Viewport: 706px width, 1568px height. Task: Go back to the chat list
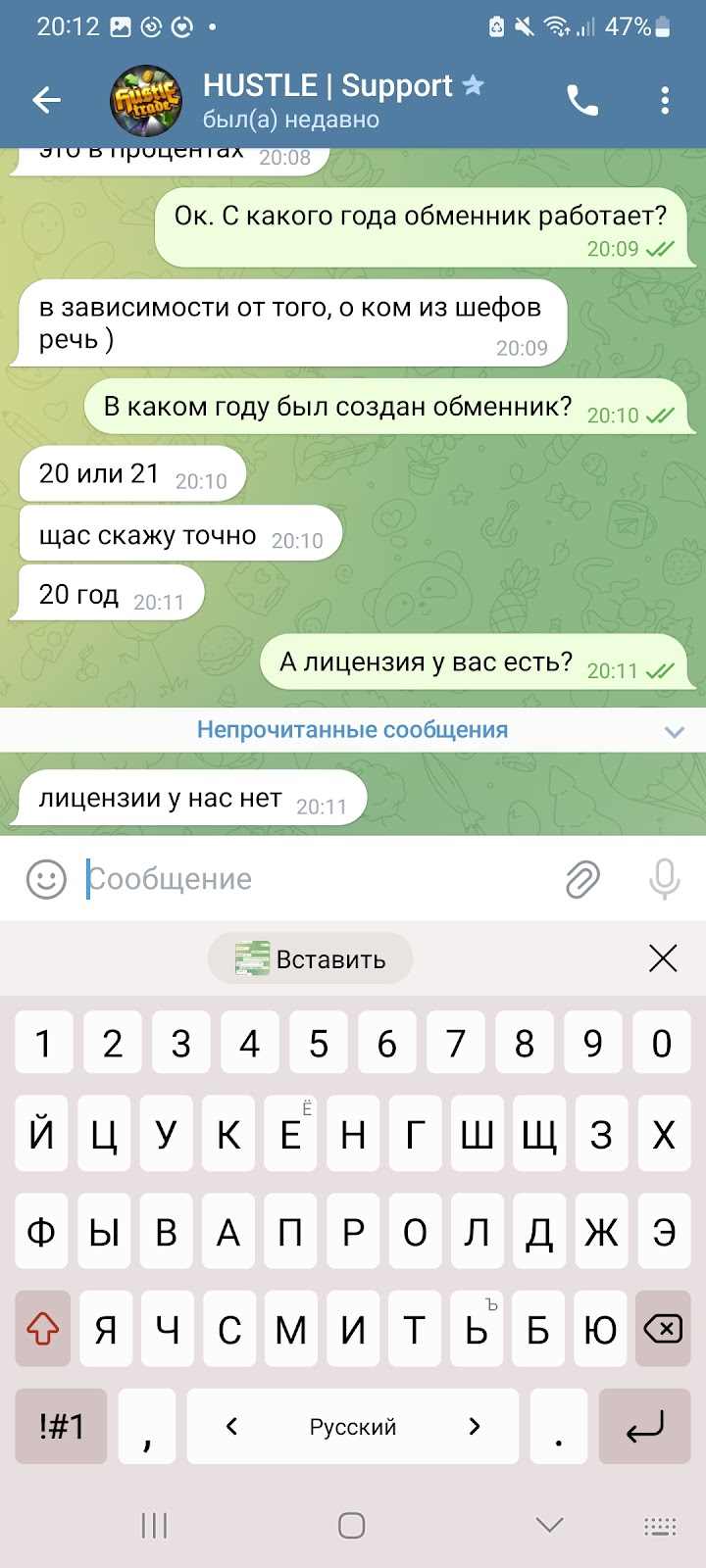click(46, 100)
